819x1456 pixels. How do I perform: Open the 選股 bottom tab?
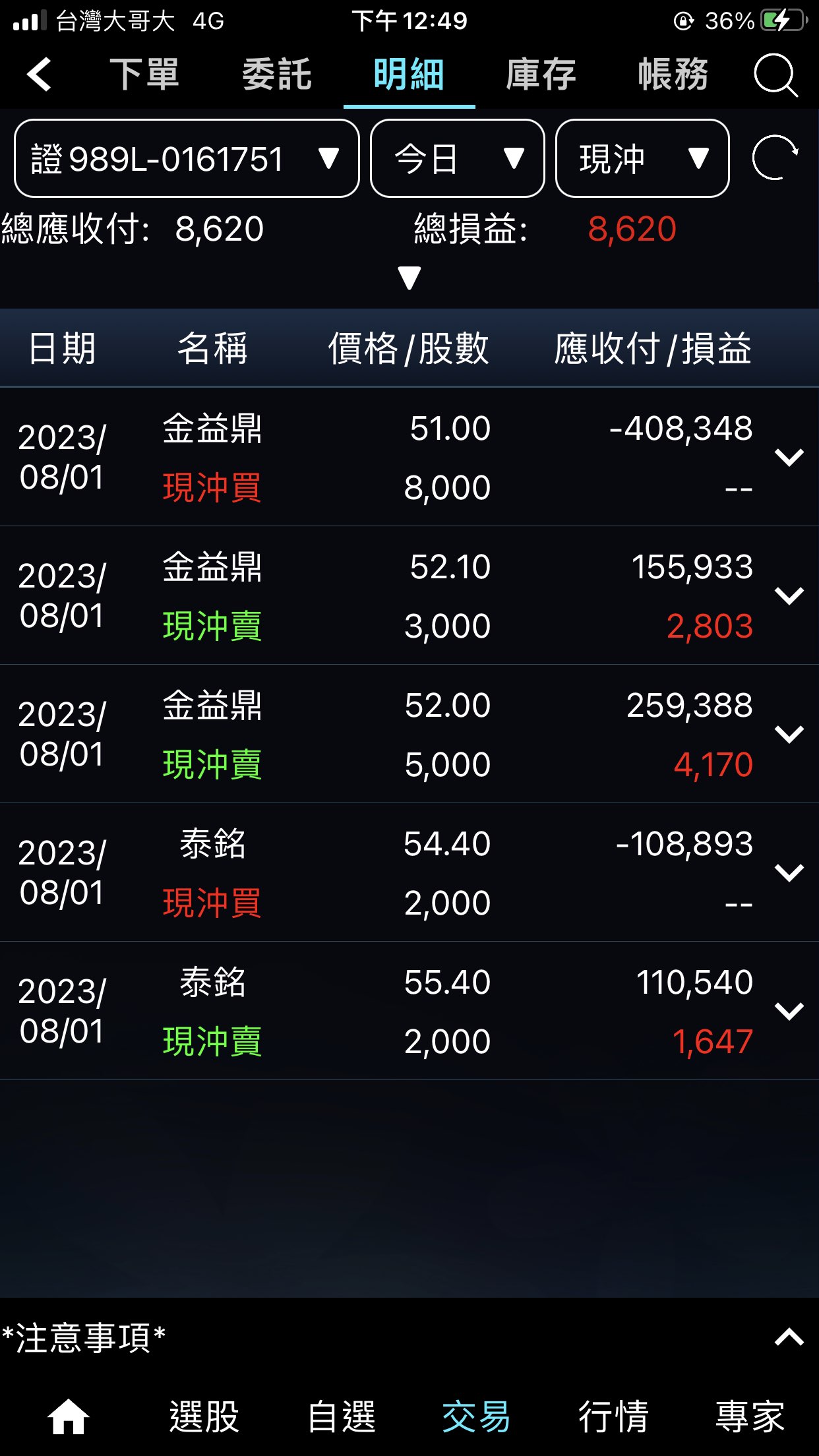pos(204,1416)
